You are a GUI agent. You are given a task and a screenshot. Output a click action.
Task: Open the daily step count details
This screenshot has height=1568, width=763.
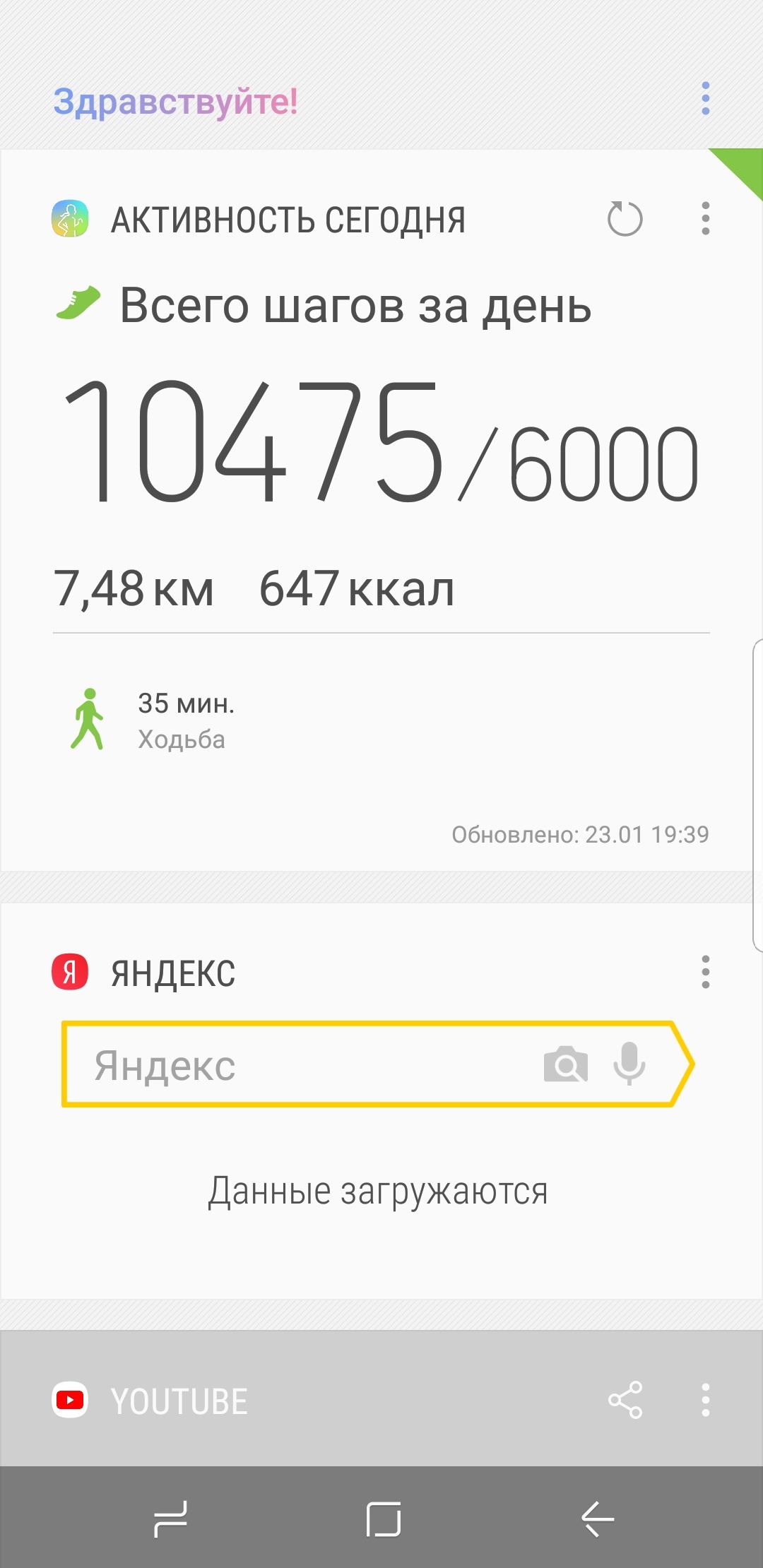(381, 441)
